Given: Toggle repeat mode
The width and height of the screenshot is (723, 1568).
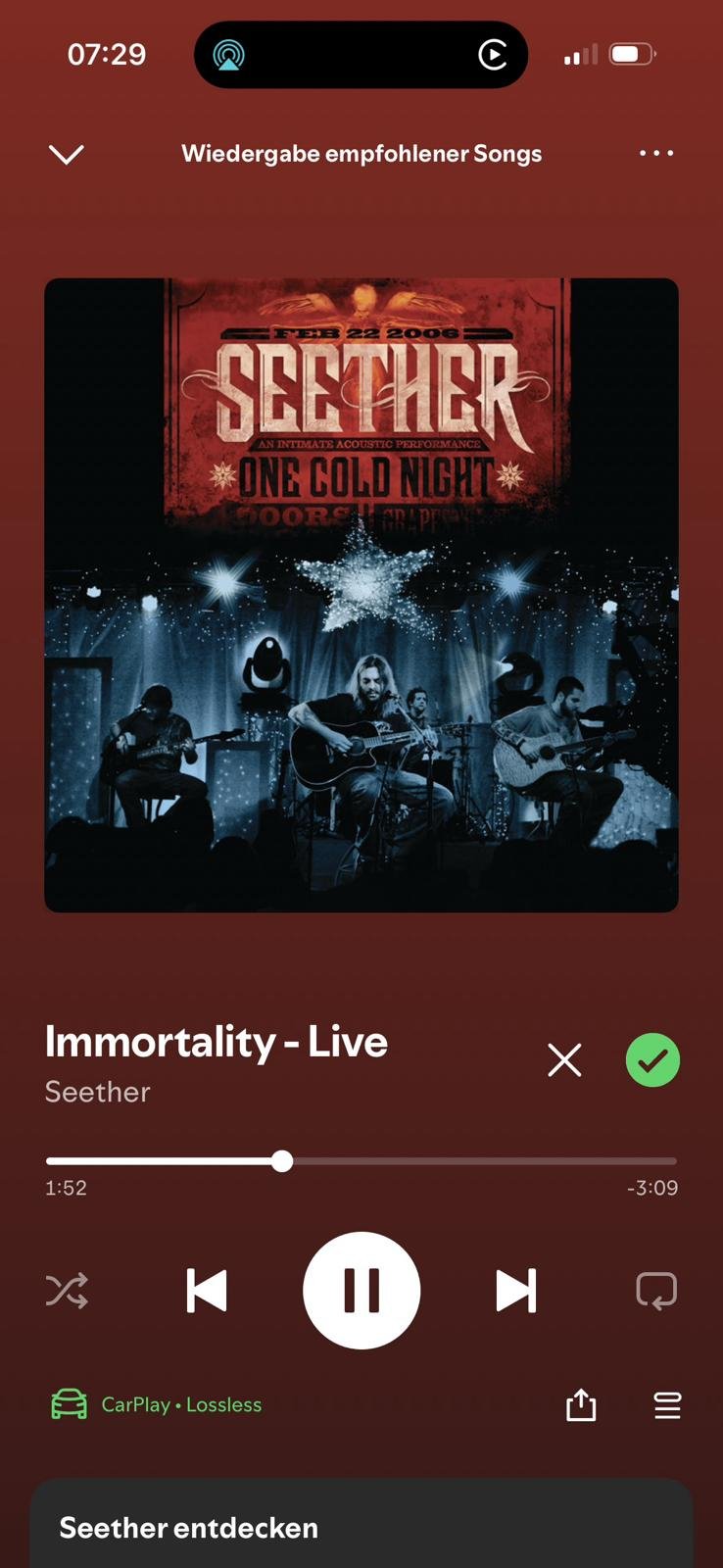Looking at the screenshot, I should pyautogui.click(x=656, y=1291).
